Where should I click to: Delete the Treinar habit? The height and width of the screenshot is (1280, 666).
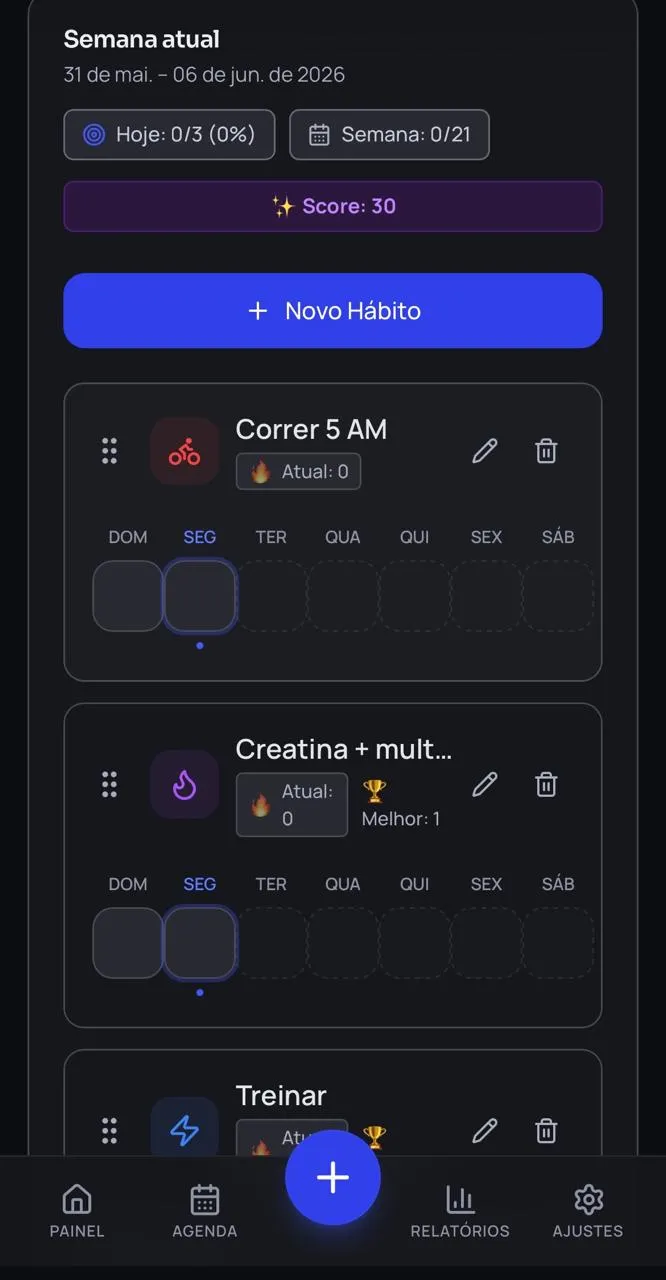coord(546,1131)
